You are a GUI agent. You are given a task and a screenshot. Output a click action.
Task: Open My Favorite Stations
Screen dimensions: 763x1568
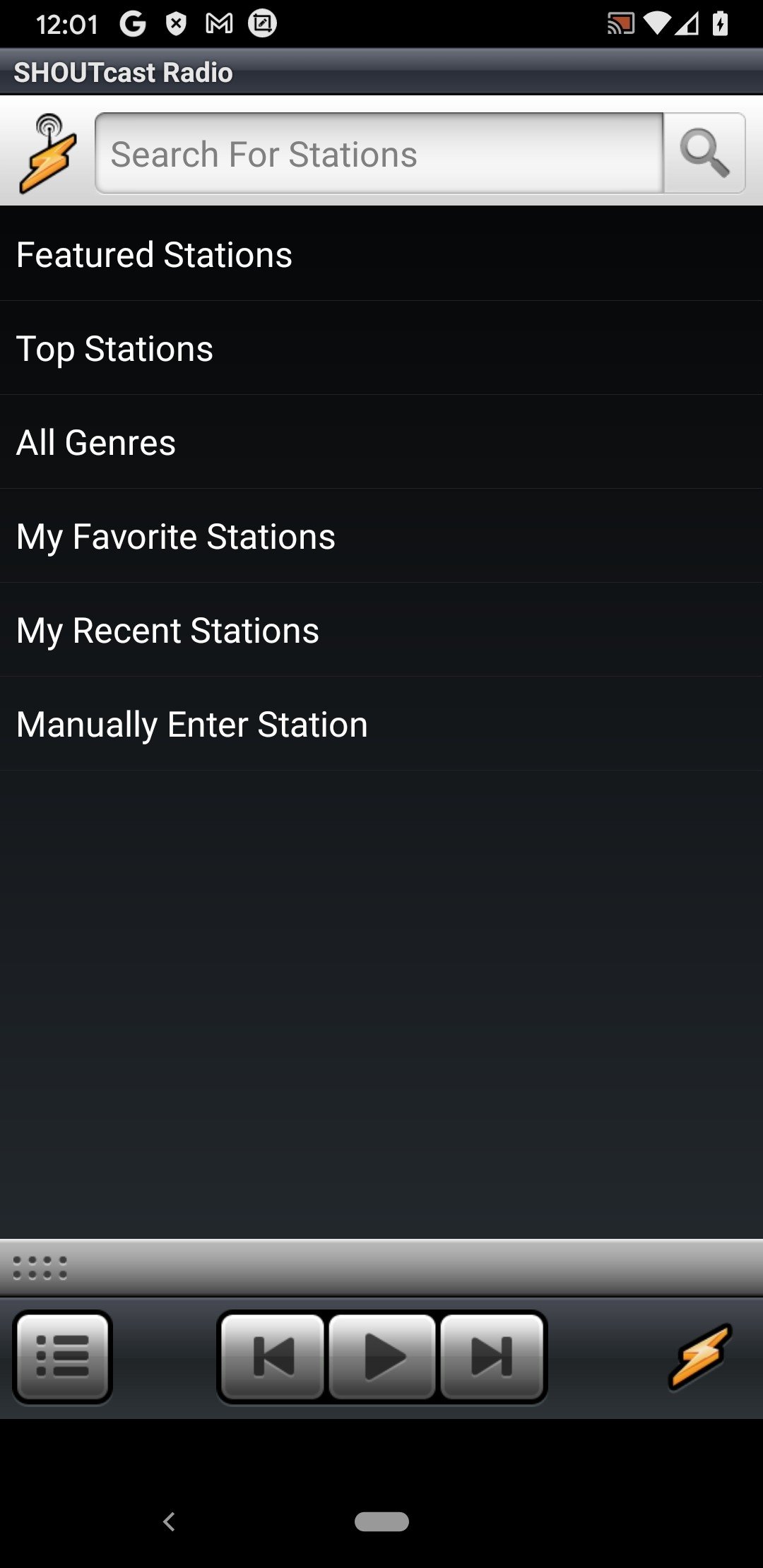tap(381, 536)
